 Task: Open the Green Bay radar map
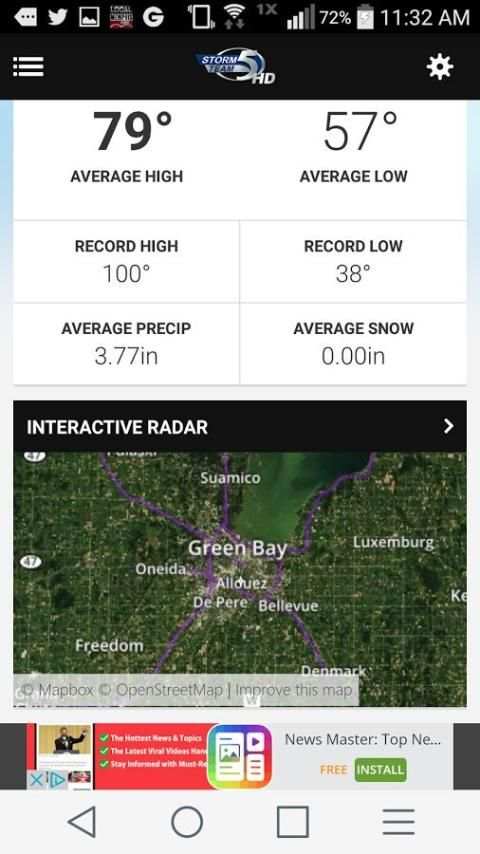point(240,579)
